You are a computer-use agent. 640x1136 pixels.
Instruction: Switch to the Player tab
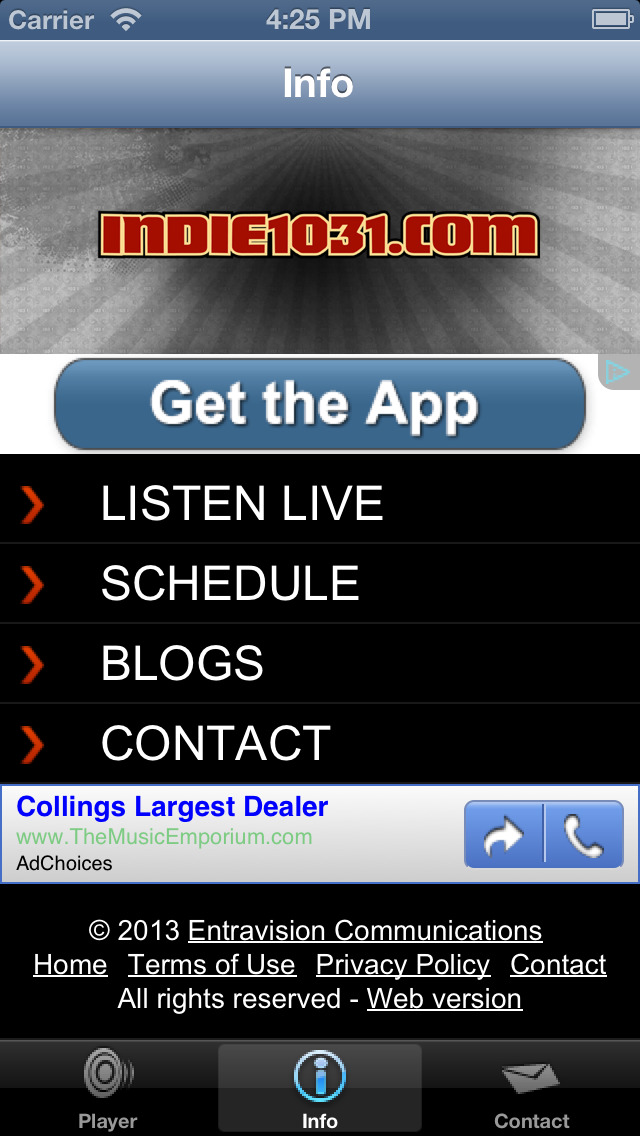coord(108,1088)
